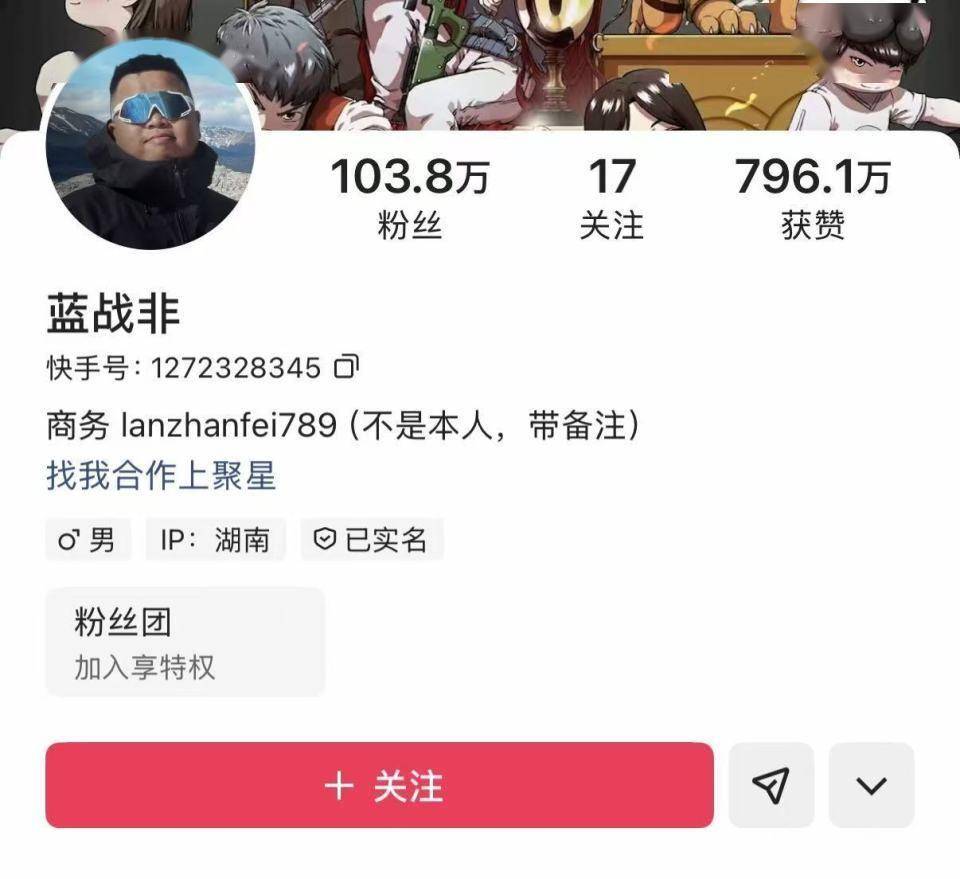Image resolution: width=960 pixels, height=879 pixels.
Task: Tap the red 关注 follow button
Action: pyautogui.click(x=379, y=786)
